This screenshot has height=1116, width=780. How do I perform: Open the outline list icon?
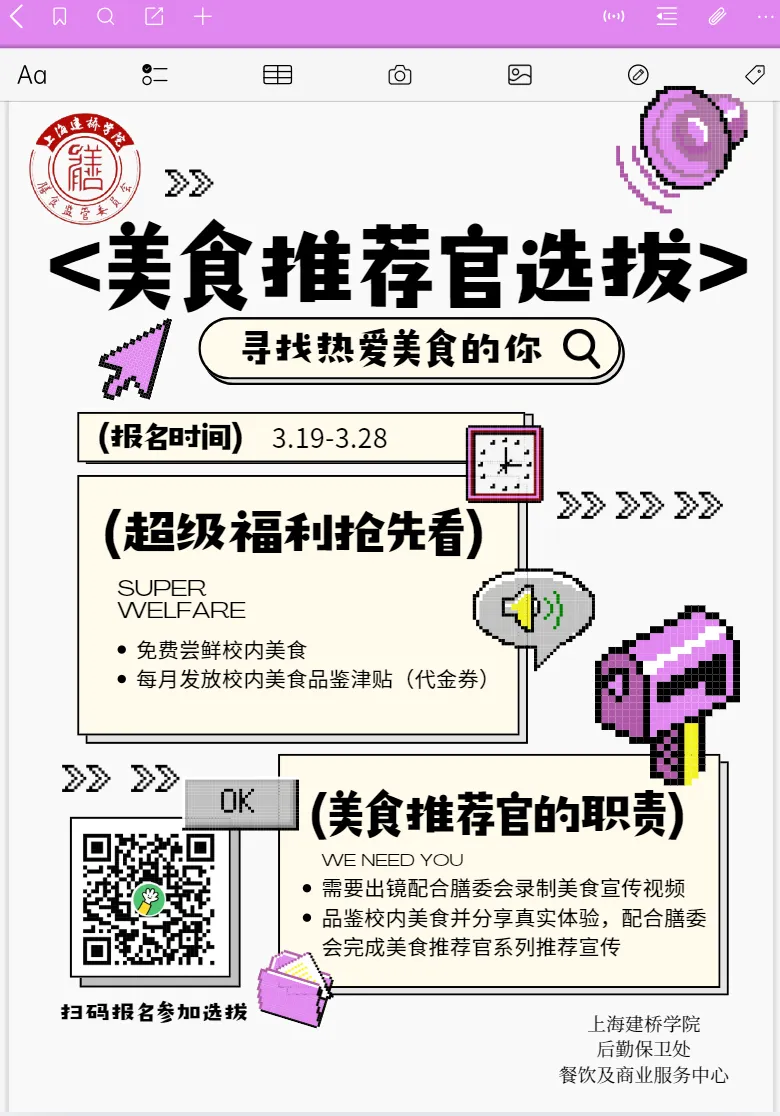click(x=667, y=17)
